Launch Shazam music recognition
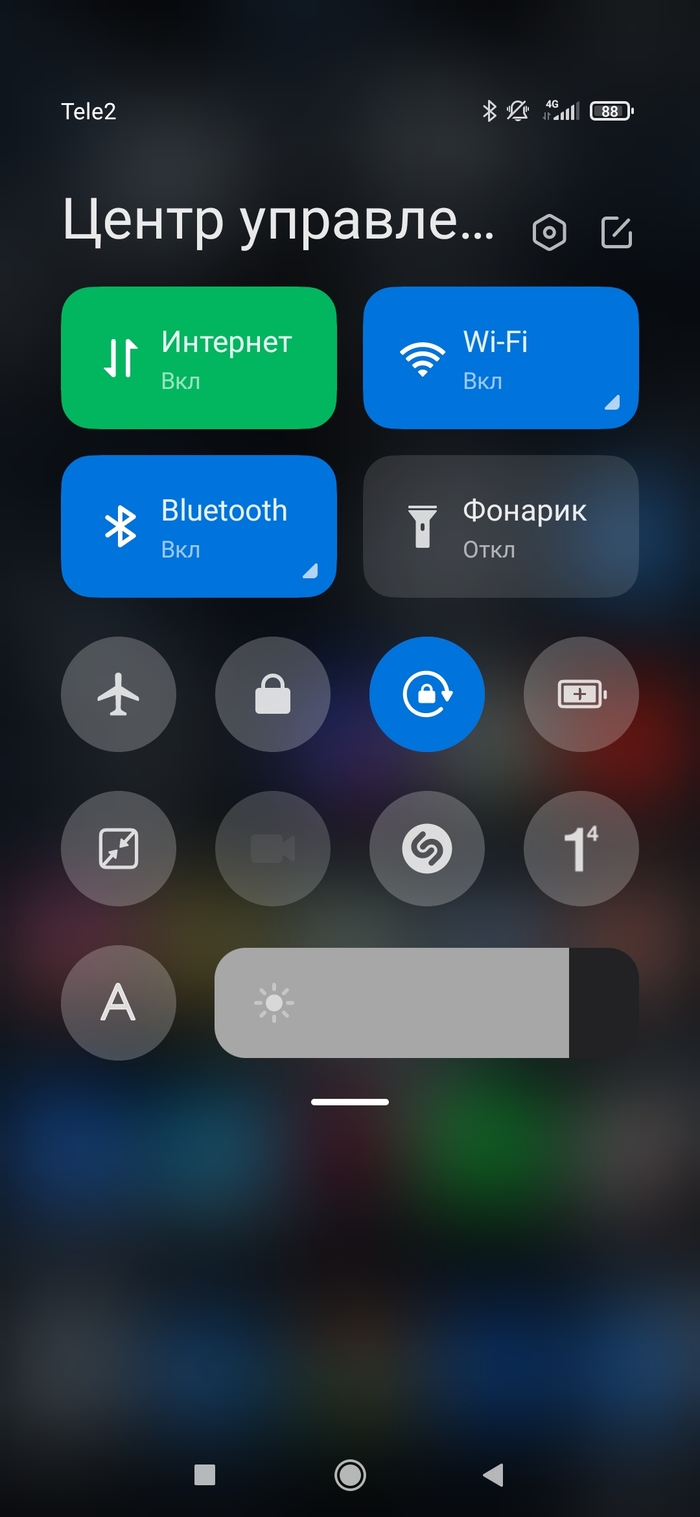Image resolution: width=700 pixels, height=1517 pixels. [427, 849]
